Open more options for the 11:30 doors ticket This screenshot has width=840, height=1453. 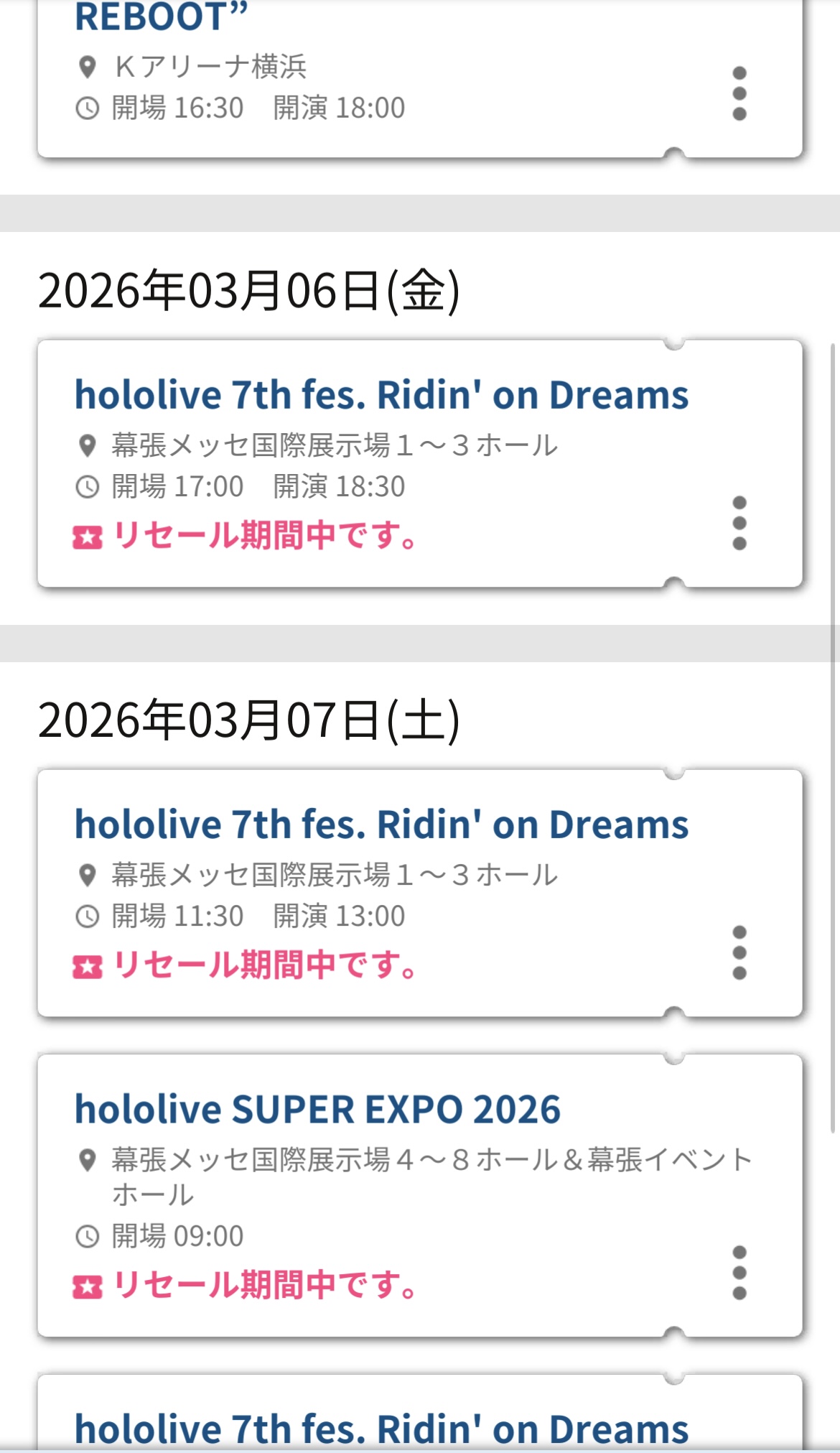coord(739,952)
